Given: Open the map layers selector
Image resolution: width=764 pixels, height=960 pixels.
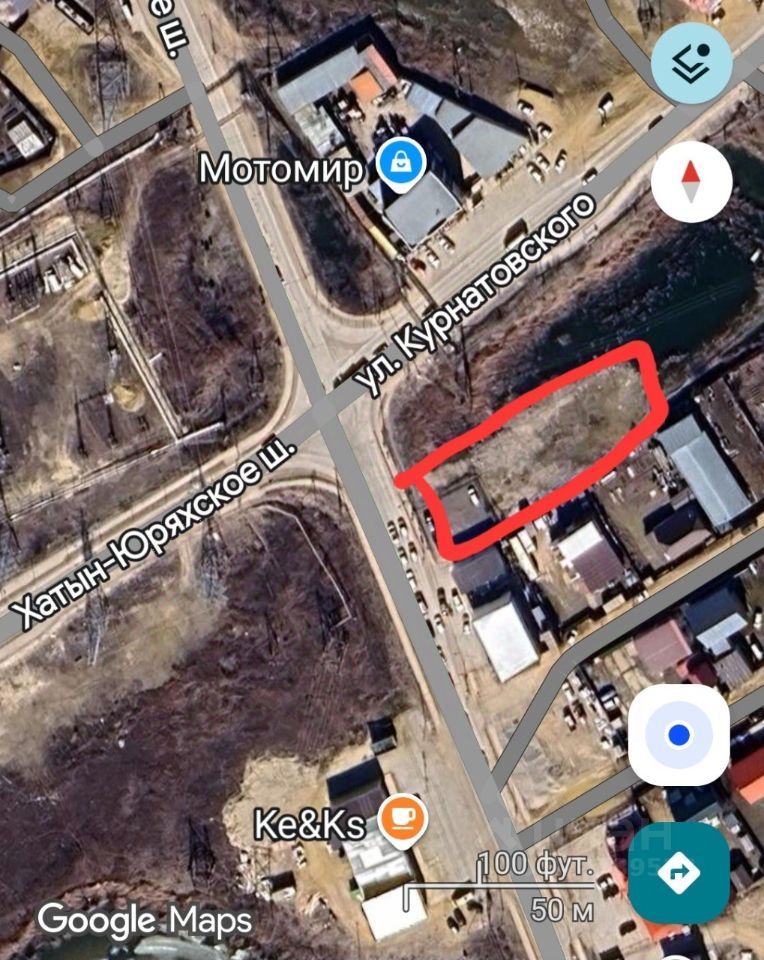Looking at the screenshot, I should coord(692,62).
